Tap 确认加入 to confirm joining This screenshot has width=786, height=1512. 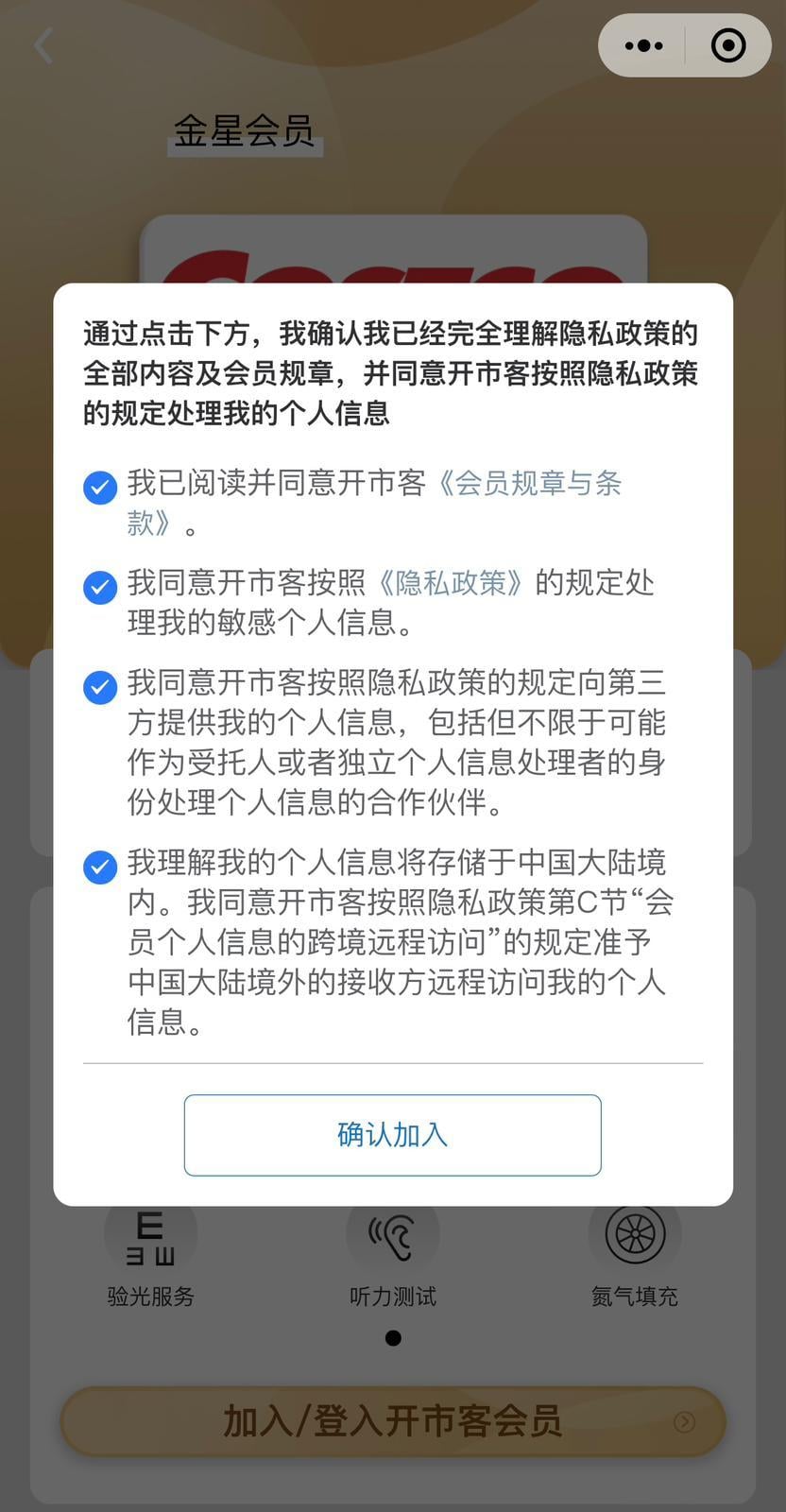pyautogui.click(x=392, y=1135)
